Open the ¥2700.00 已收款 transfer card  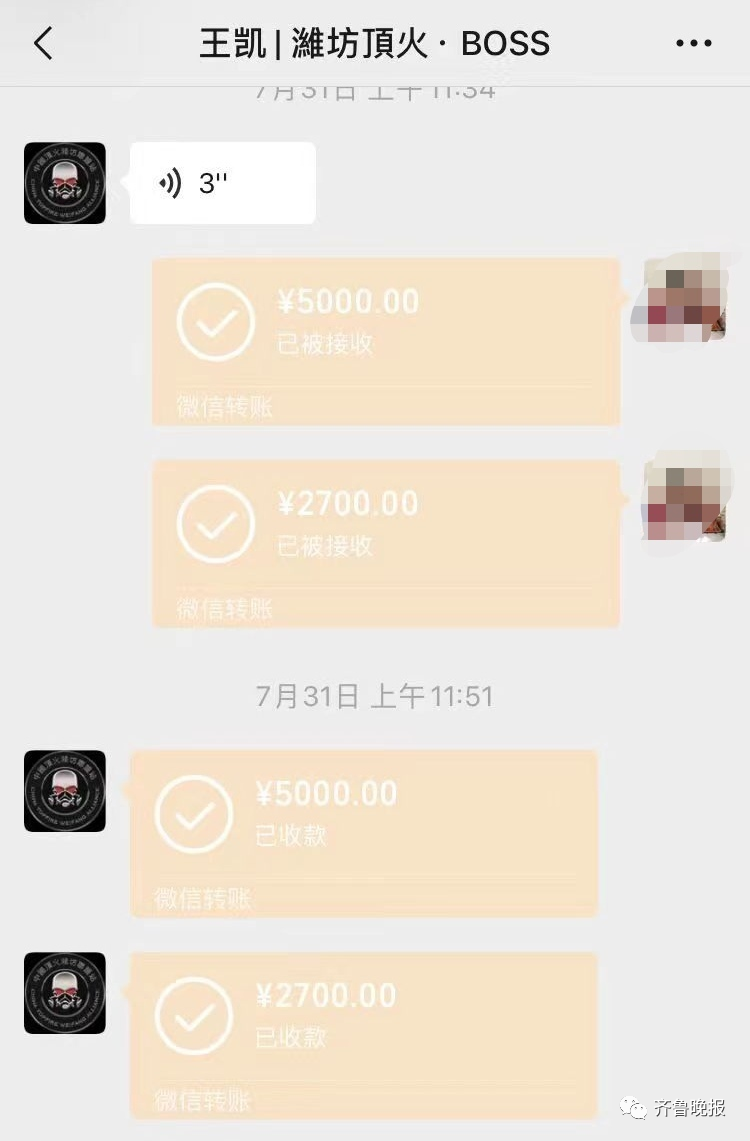[x=364, y=1035]
